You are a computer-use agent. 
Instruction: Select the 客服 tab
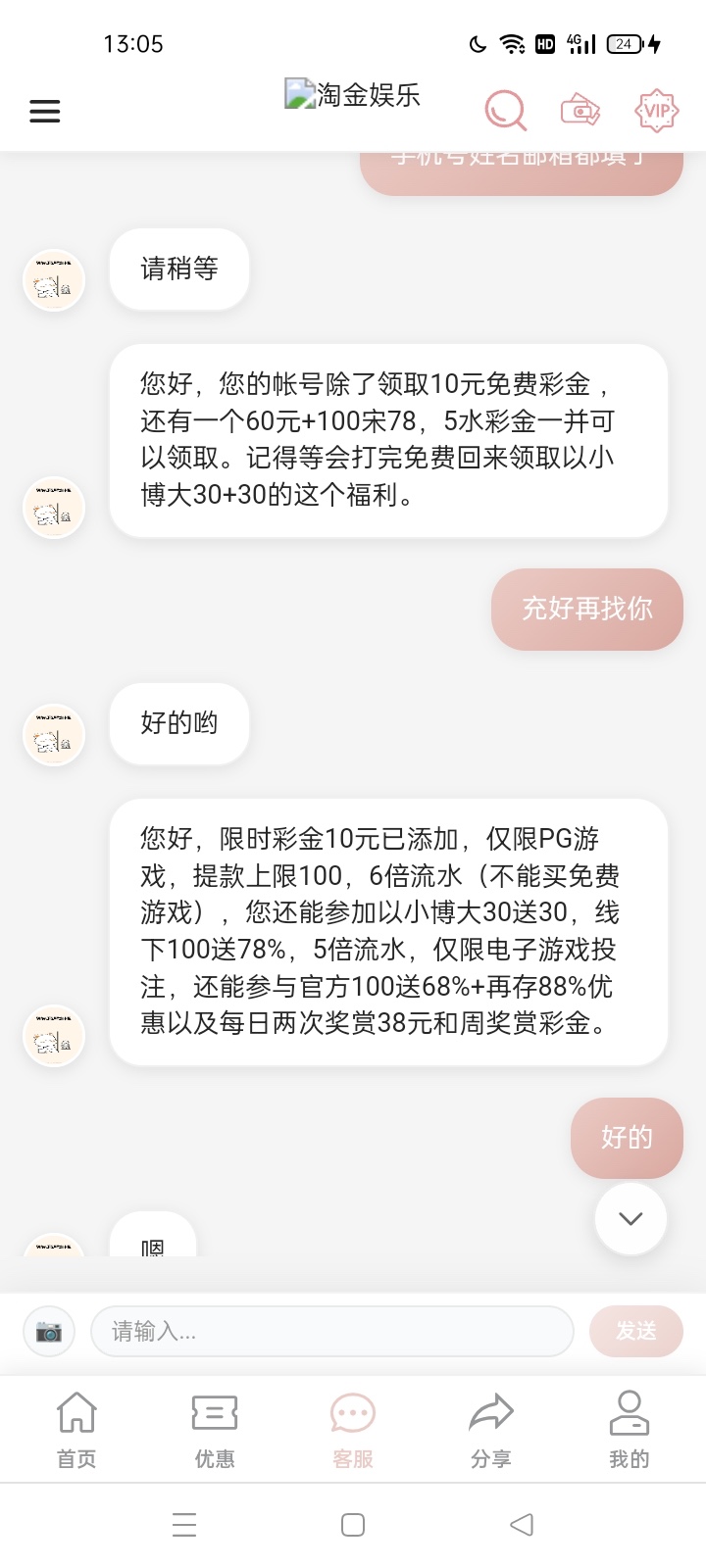click(x=353, y=1429)
